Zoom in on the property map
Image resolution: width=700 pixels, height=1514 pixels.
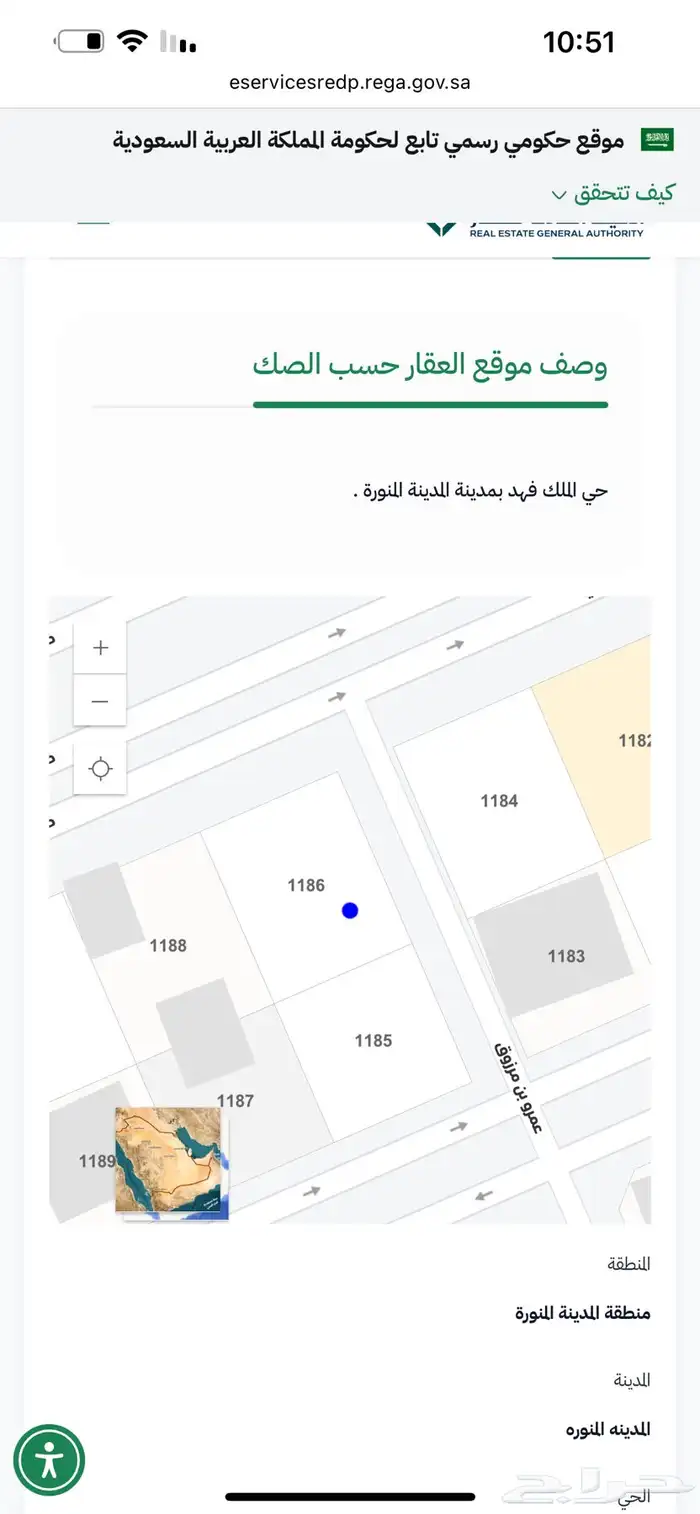coord(100,648)
